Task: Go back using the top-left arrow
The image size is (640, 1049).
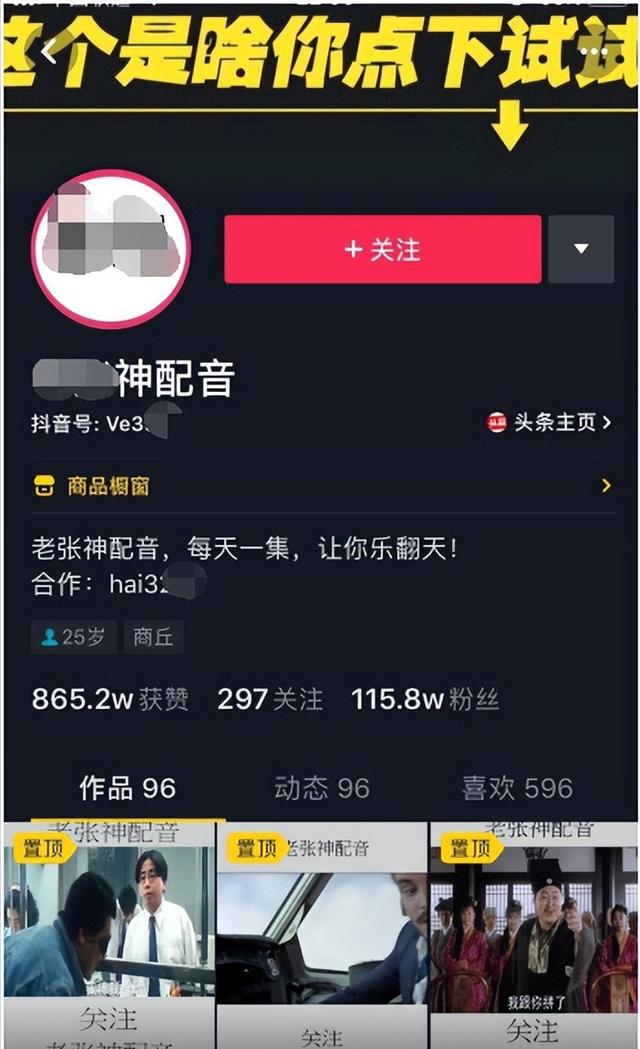Action: pyautogui.click(x=49, y=52)
